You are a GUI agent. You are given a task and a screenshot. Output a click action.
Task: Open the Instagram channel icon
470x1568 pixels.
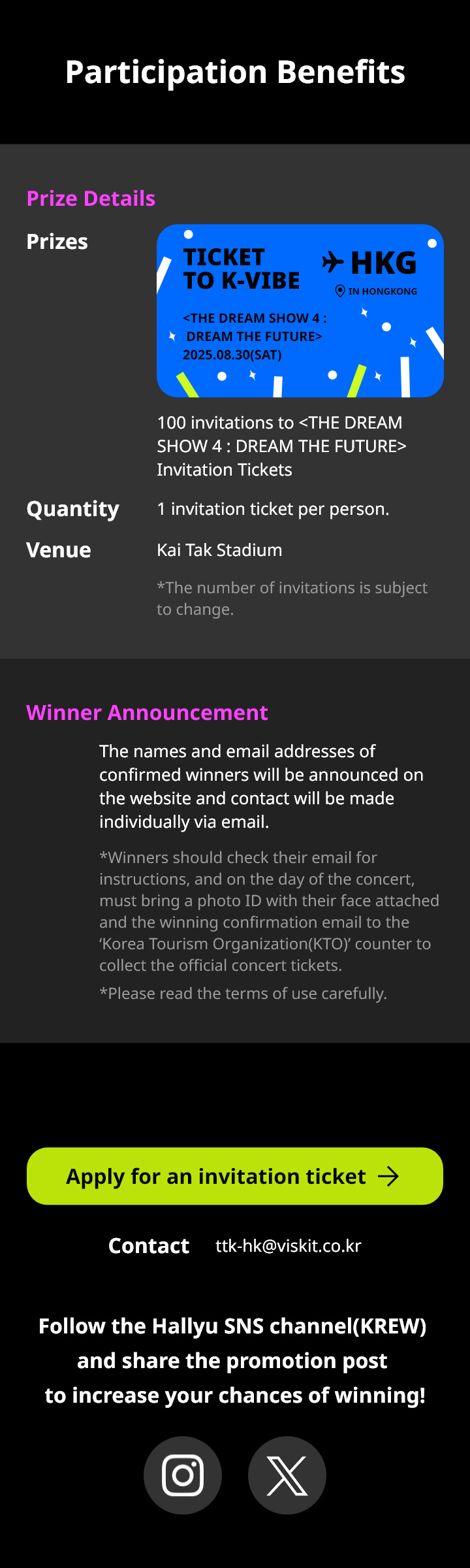click(x=183, y=1475)
